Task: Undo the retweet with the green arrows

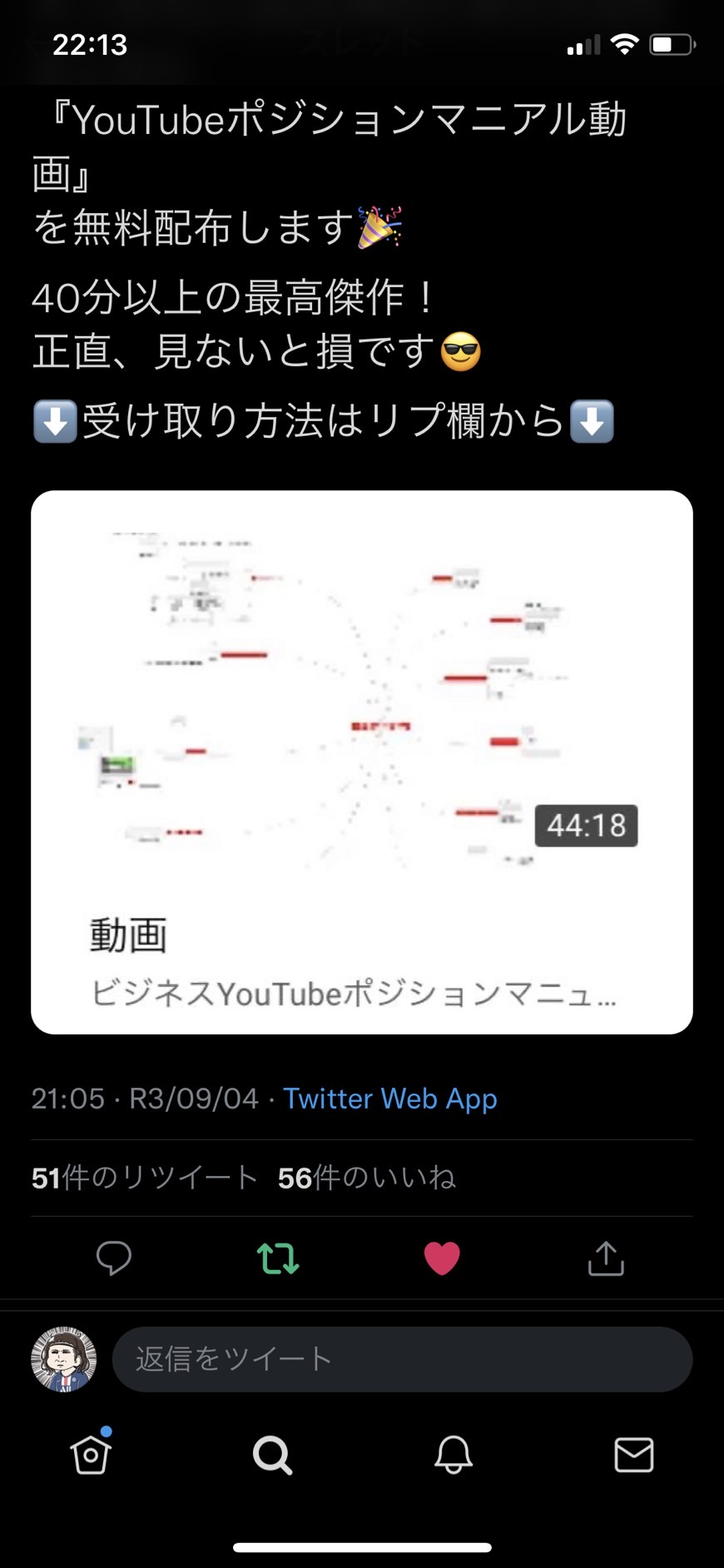Action: [278, 1258]
